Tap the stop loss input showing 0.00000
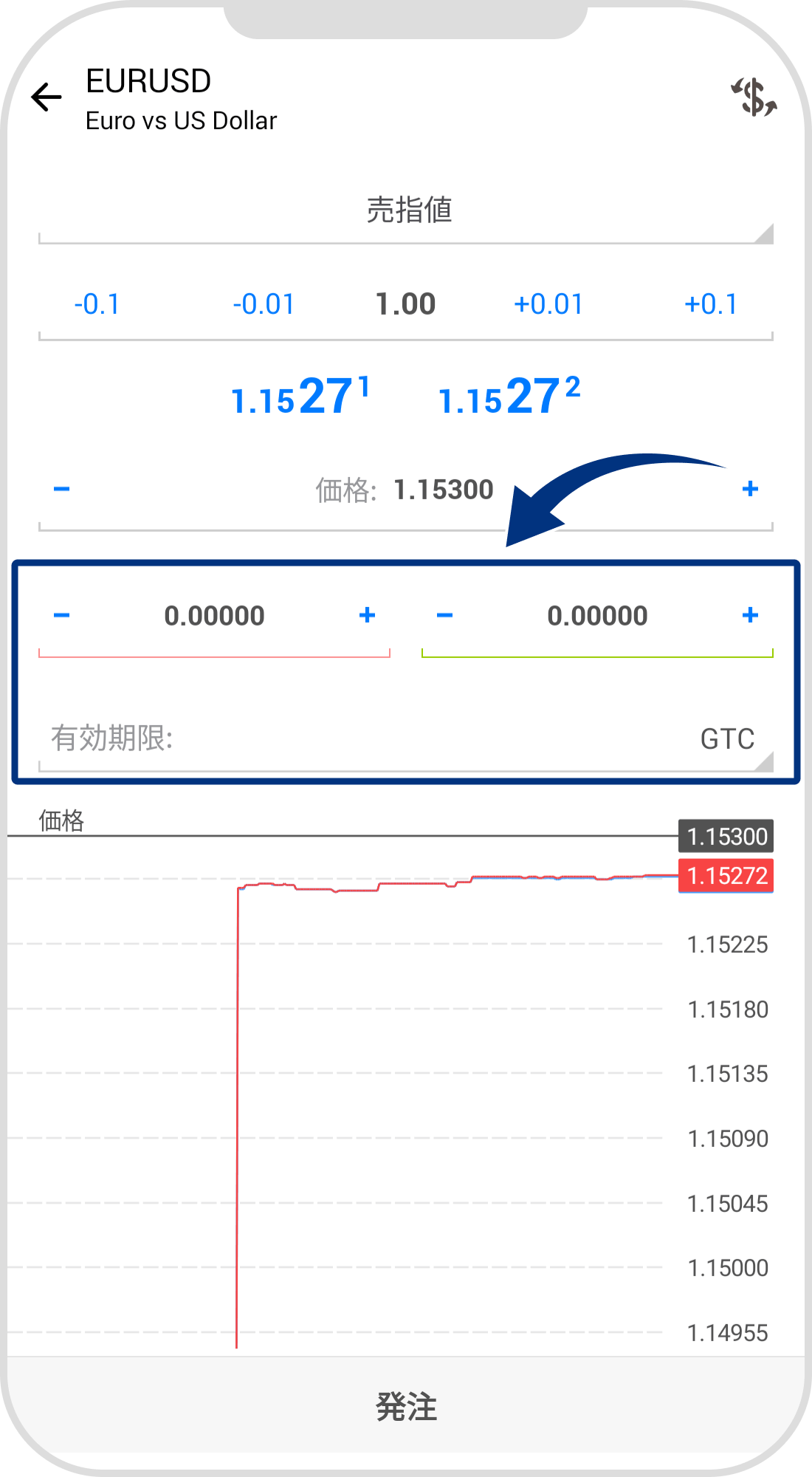812x1477 pixels. coord(216,614)
